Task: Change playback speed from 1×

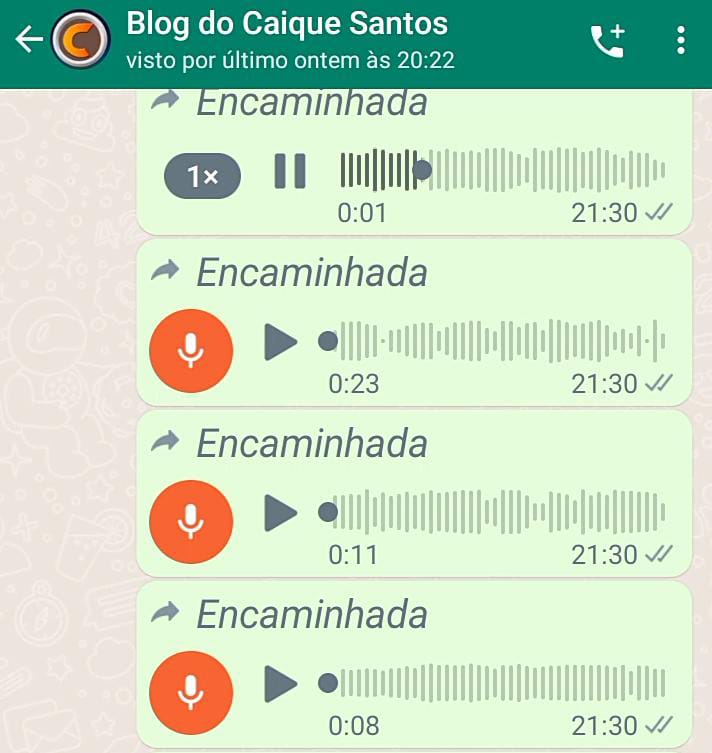Action: [x=202, y=177]
